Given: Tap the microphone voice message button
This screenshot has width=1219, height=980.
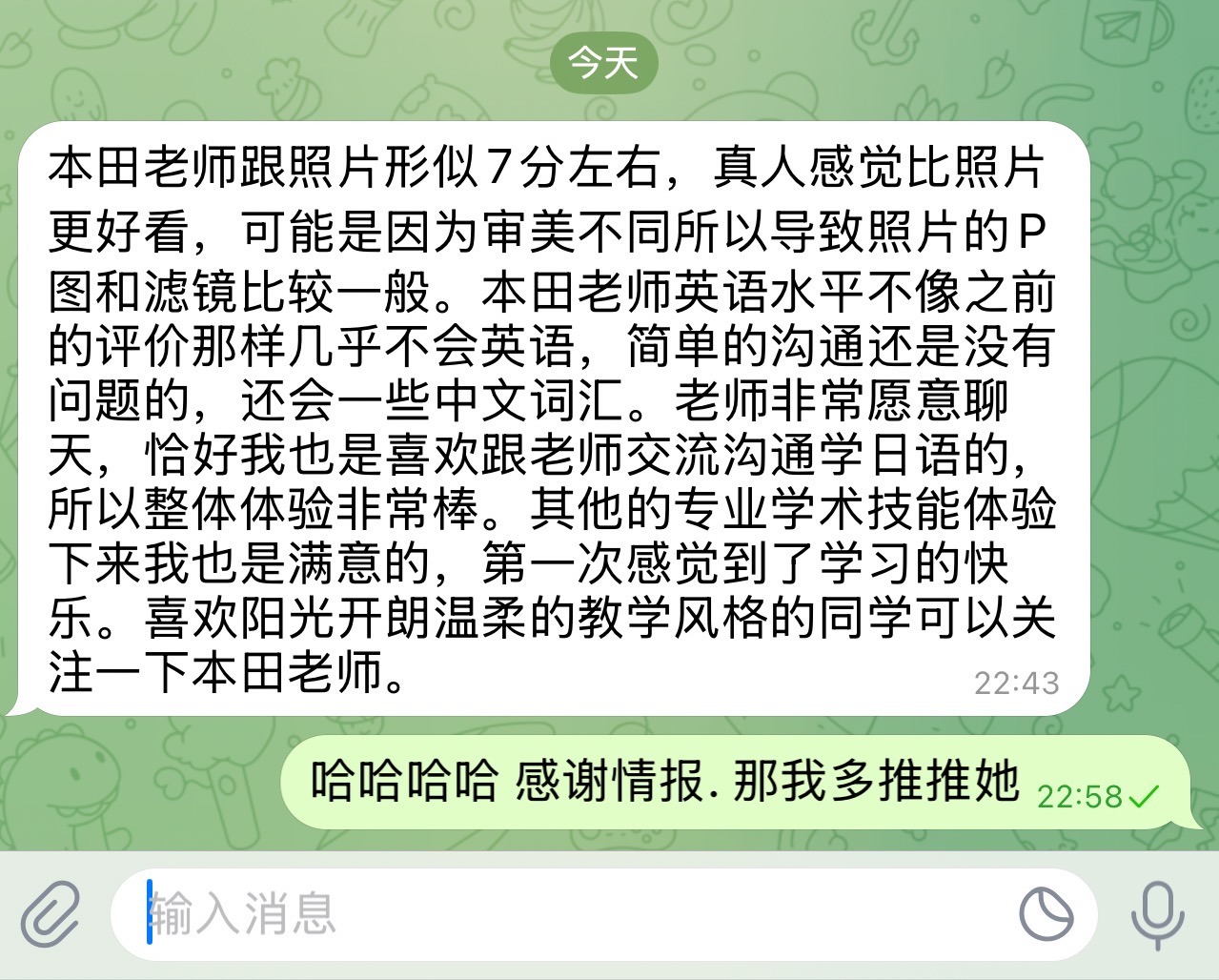Looking at the screenshot, I should [x=1157, y=914].
